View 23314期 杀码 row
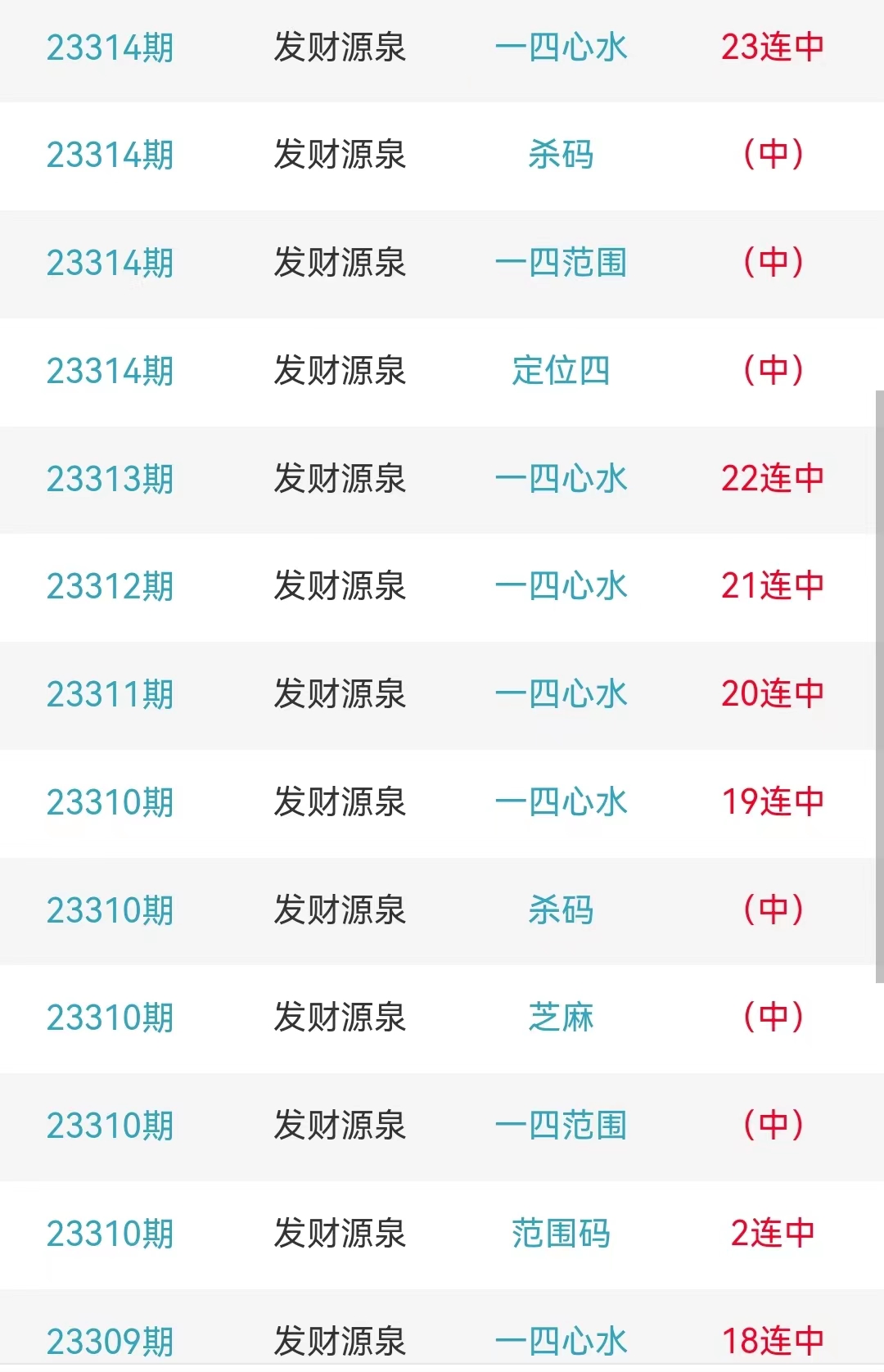The height and width of the screenshot is (1372, 884). tap(561, 155)
